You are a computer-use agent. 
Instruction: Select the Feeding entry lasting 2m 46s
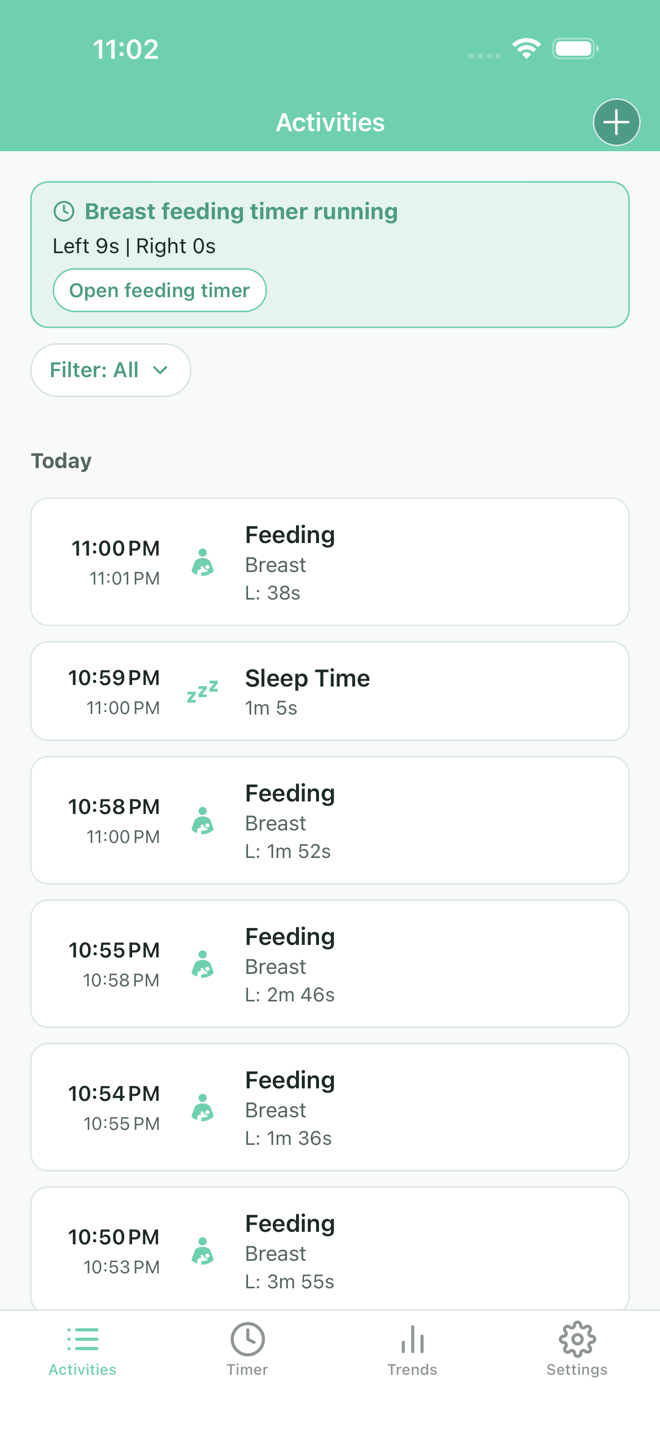[330, 964]
